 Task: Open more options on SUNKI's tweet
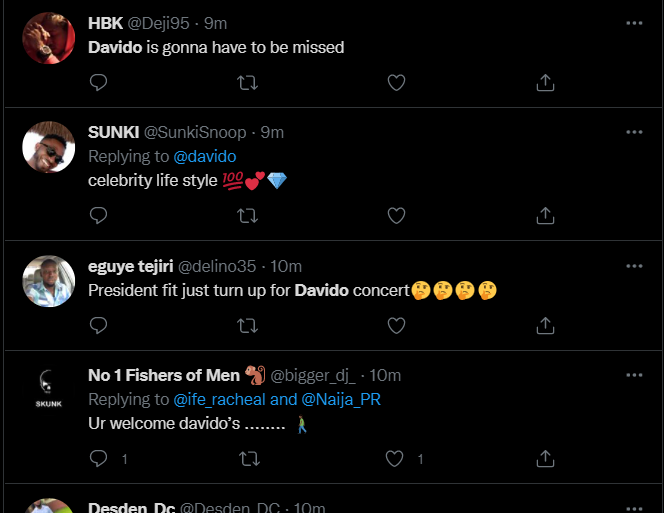[634, 132]
